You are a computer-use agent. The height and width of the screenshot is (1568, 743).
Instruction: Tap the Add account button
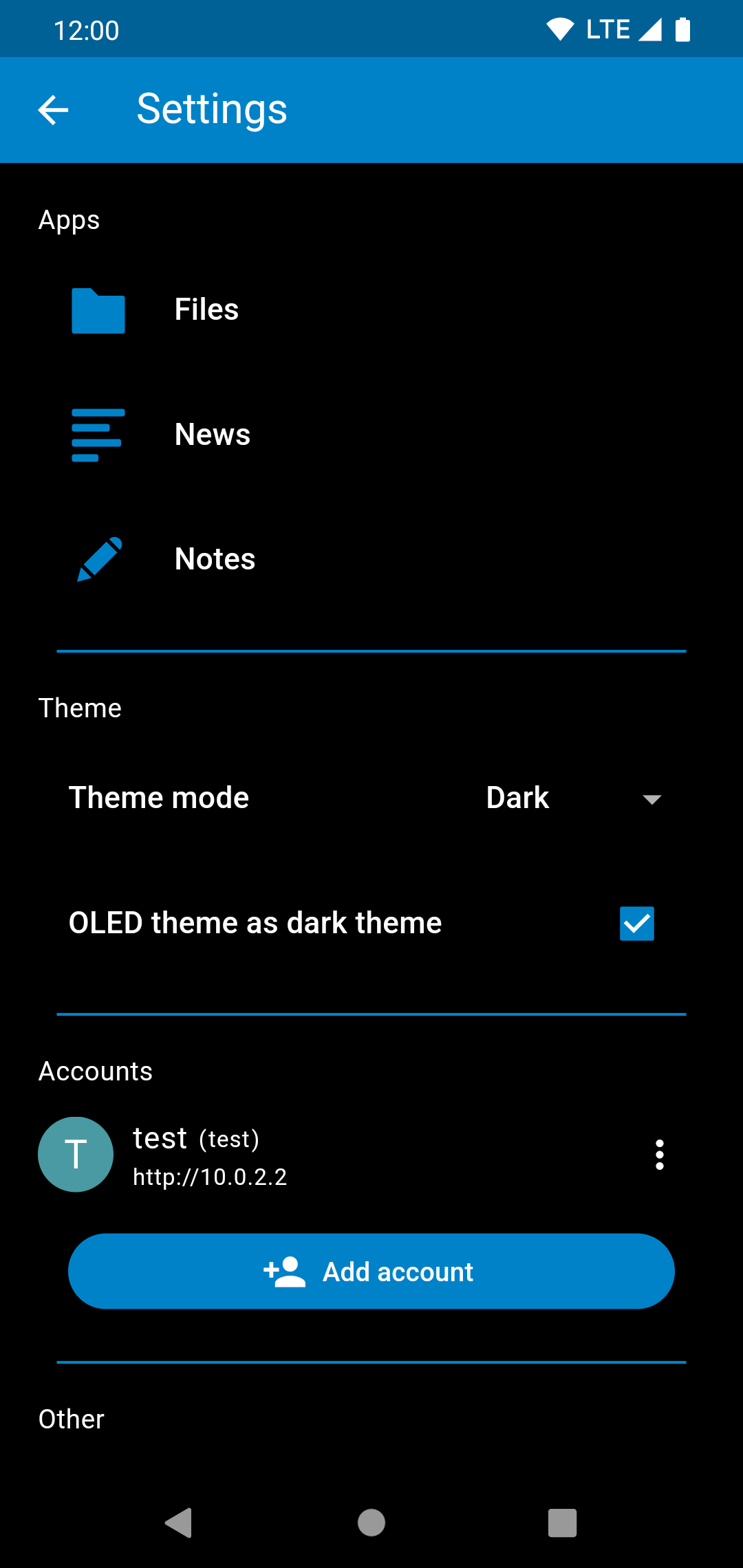pyautogui.click(x=371, y=1271)
